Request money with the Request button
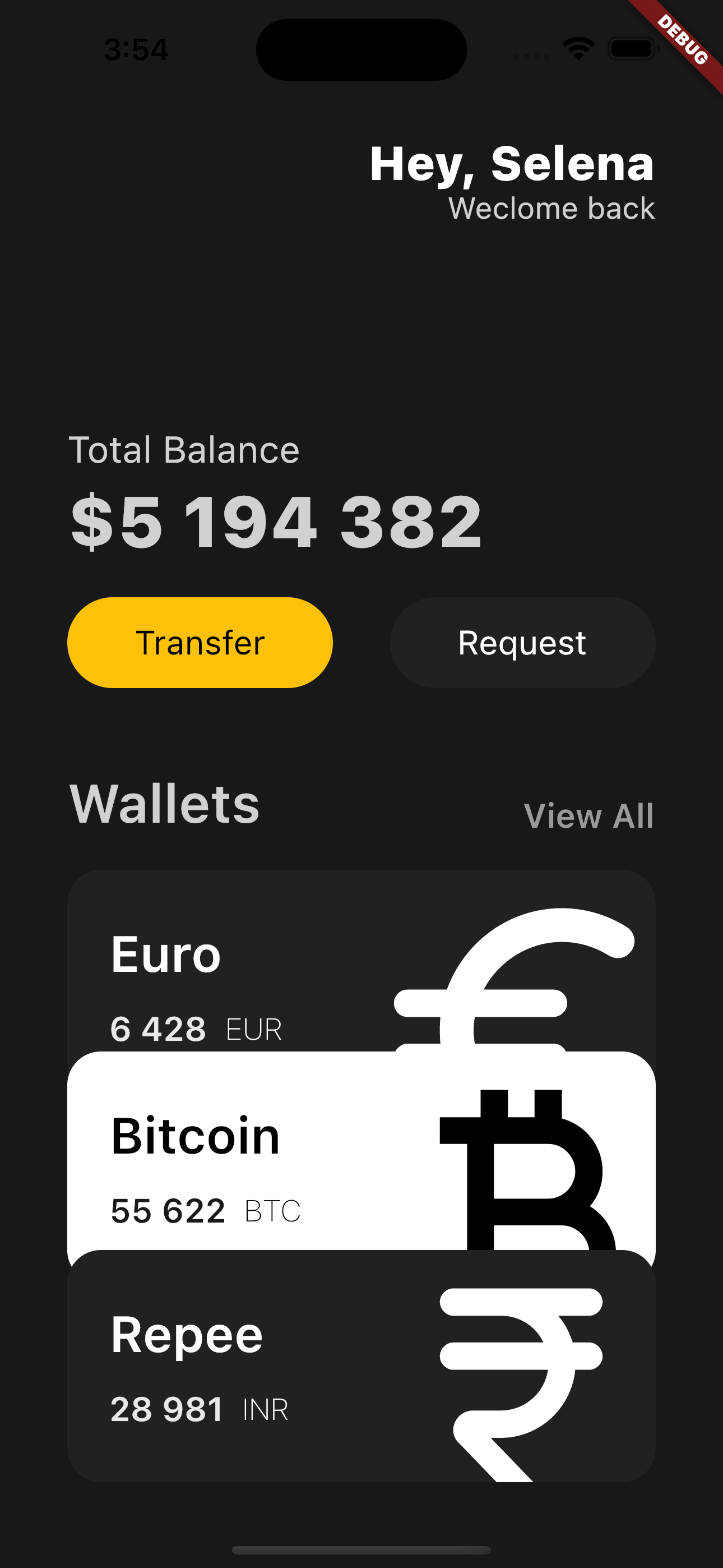 pyautogui.click(x=522, y=643)
